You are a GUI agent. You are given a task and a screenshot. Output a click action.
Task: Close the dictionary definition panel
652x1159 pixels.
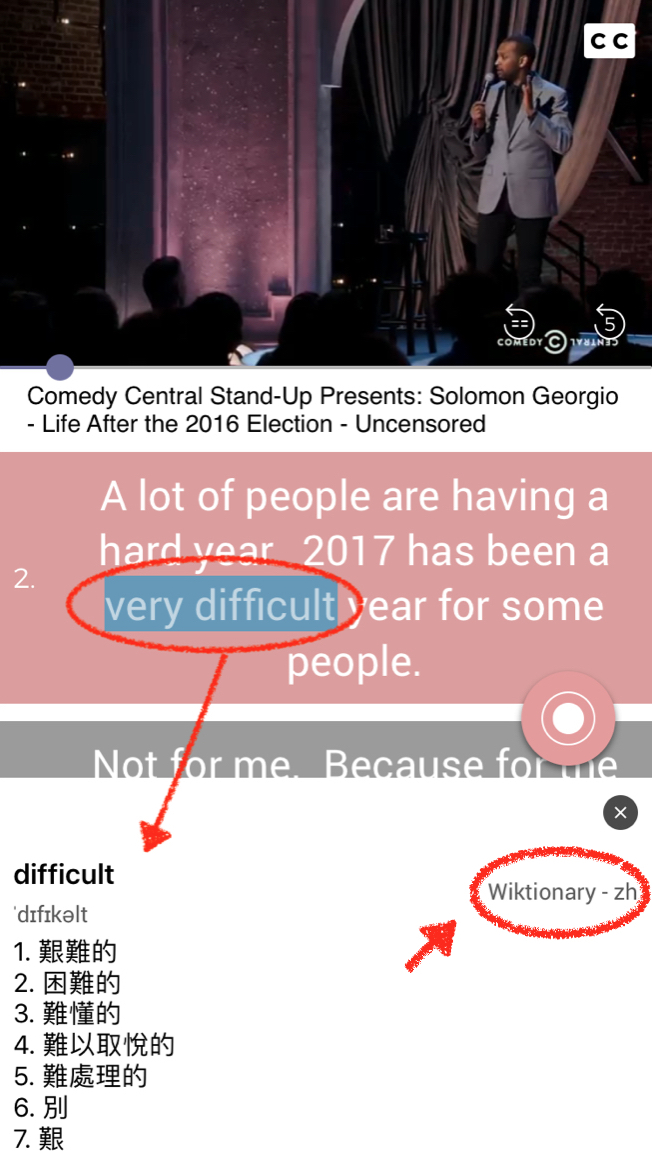620,812
